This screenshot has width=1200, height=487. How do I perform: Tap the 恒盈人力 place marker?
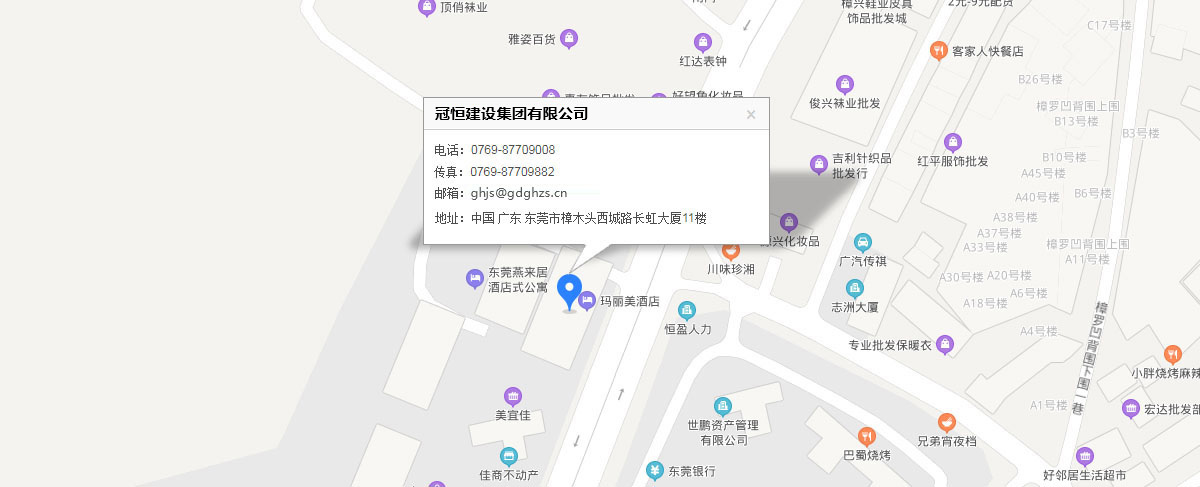coord(686,310)
